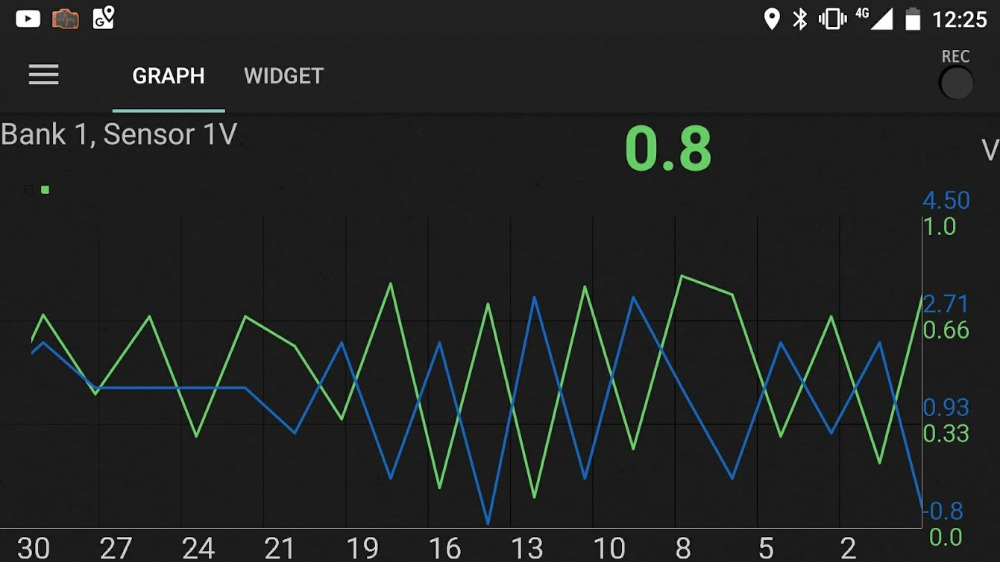This screenshot has height=562, width=1000.
Task: Open the hamburger navigation menu
Action: pyautogui.click(x=43, y=75)
